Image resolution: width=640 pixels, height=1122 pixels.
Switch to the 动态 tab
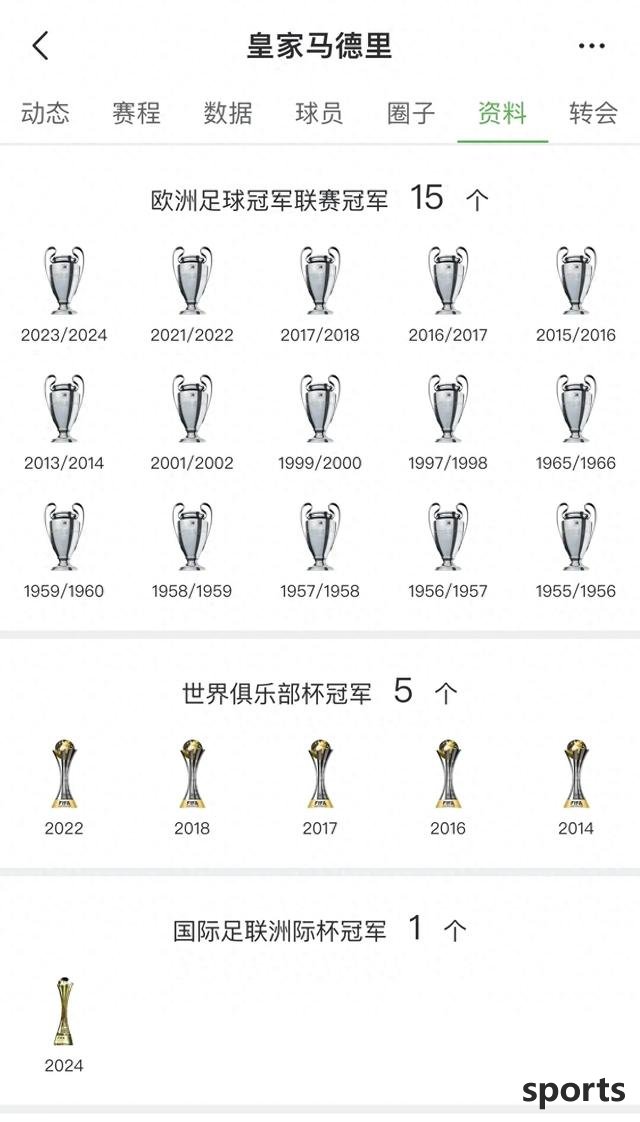click(x=45, y=113)
